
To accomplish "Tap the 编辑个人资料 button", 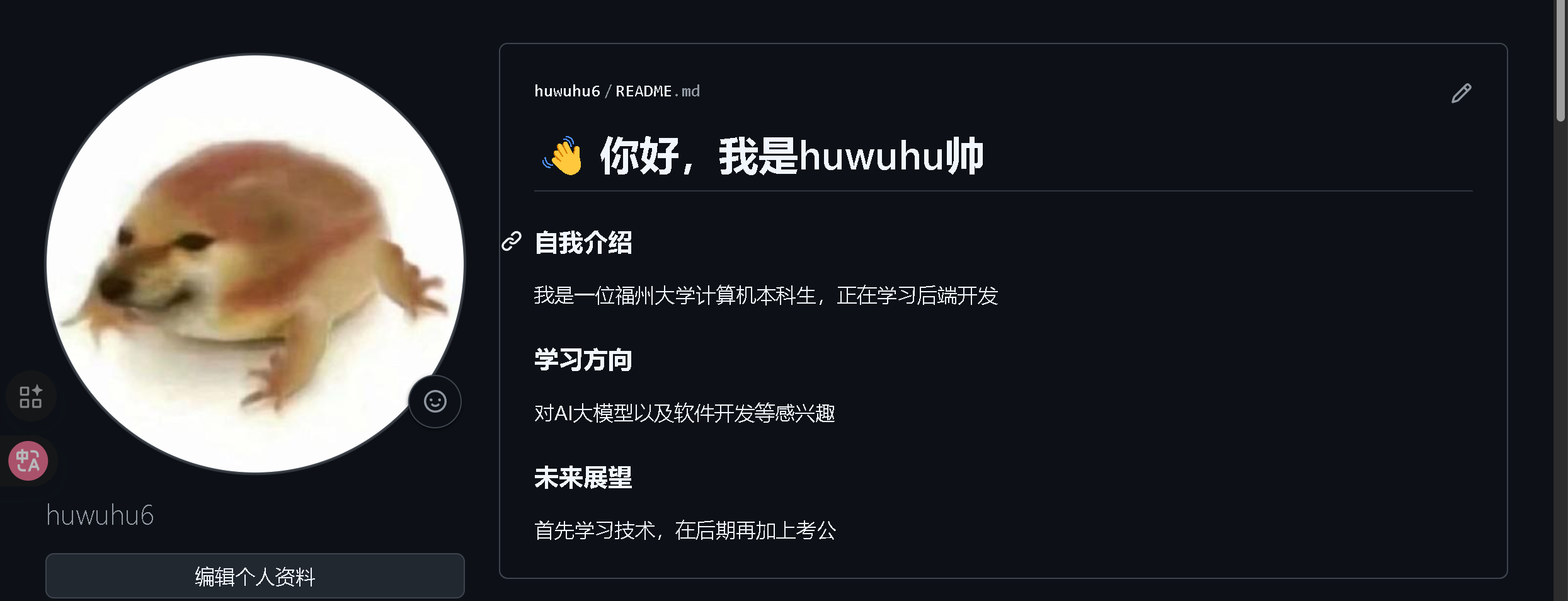I will tap(255, 576).
